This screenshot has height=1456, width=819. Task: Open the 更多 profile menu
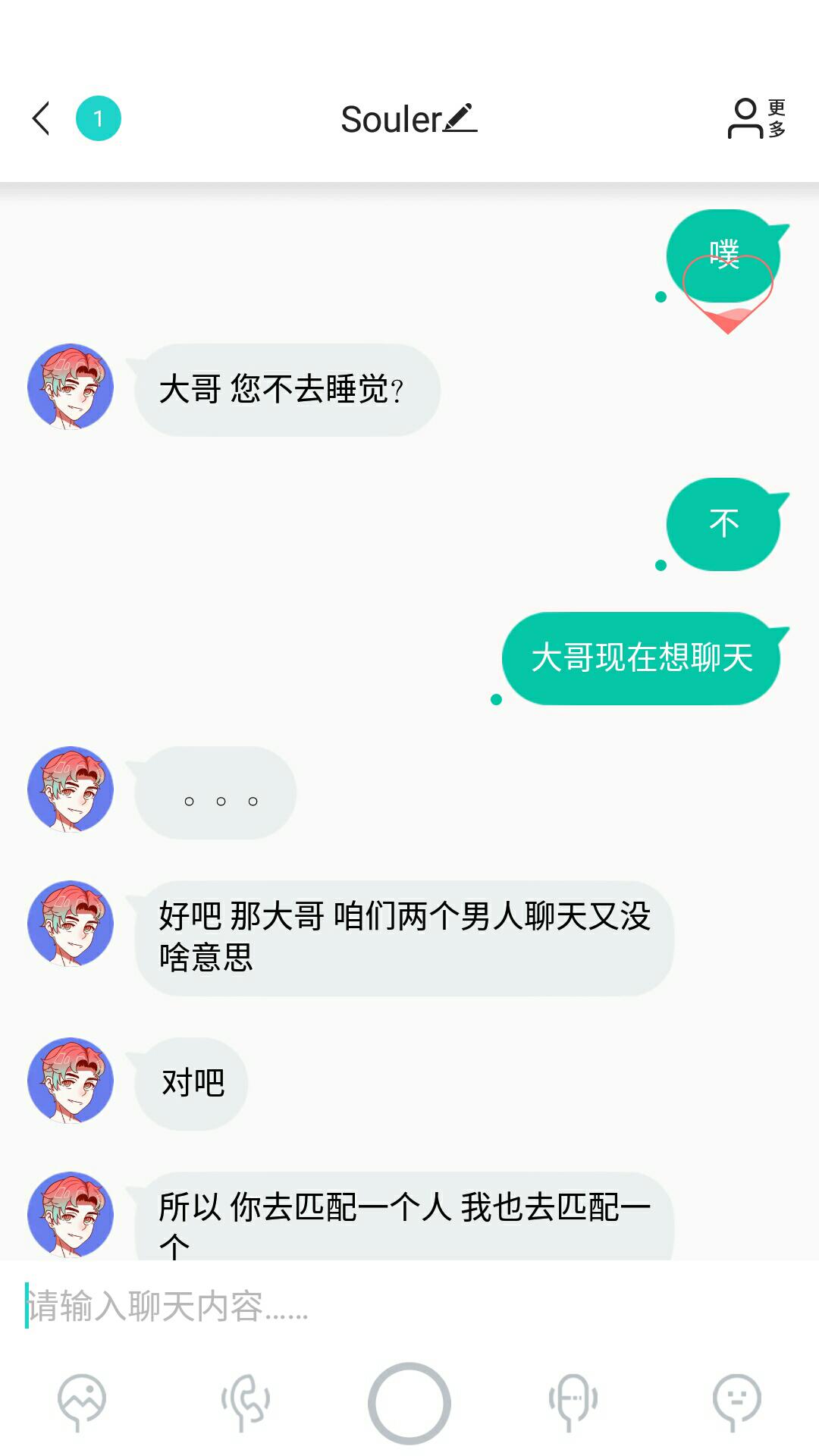(x=756, y=118)
